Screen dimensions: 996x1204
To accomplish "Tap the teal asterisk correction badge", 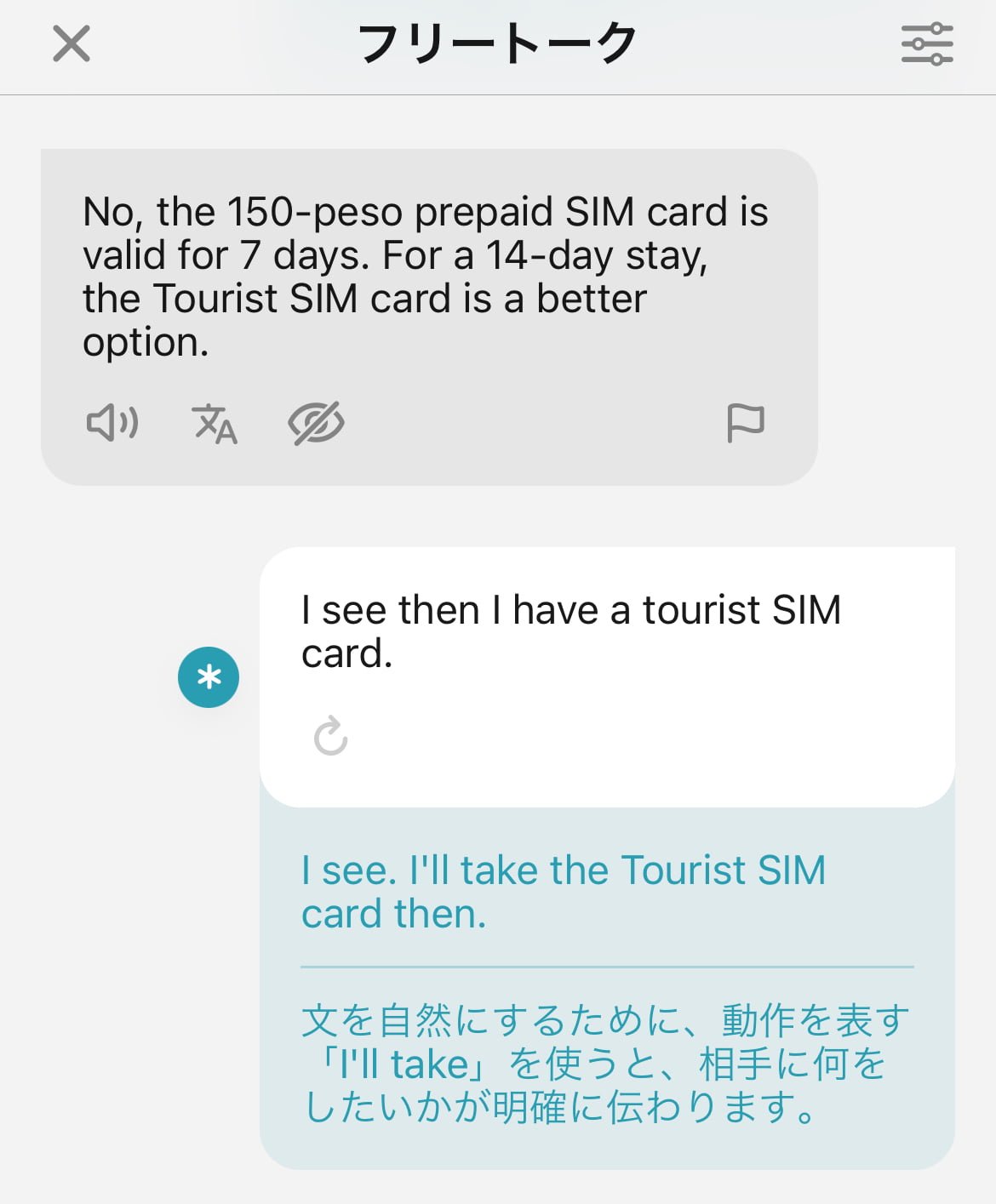I will point(209,677).
